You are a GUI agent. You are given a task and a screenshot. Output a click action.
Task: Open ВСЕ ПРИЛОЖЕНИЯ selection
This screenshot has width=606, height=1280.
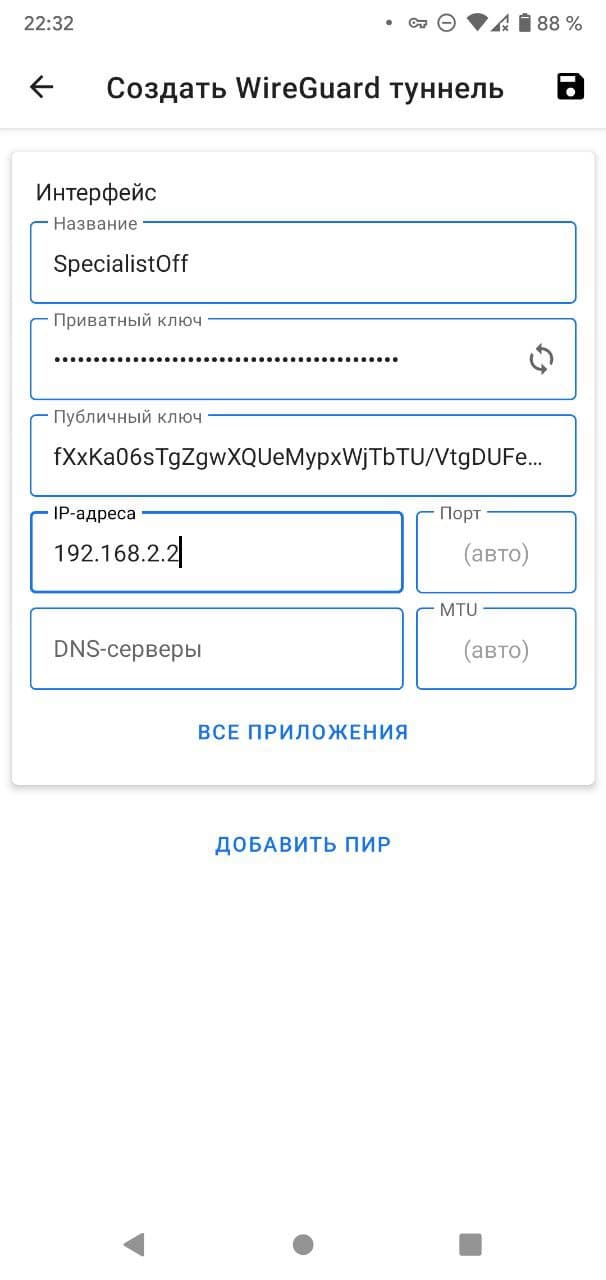click(303, 732)
